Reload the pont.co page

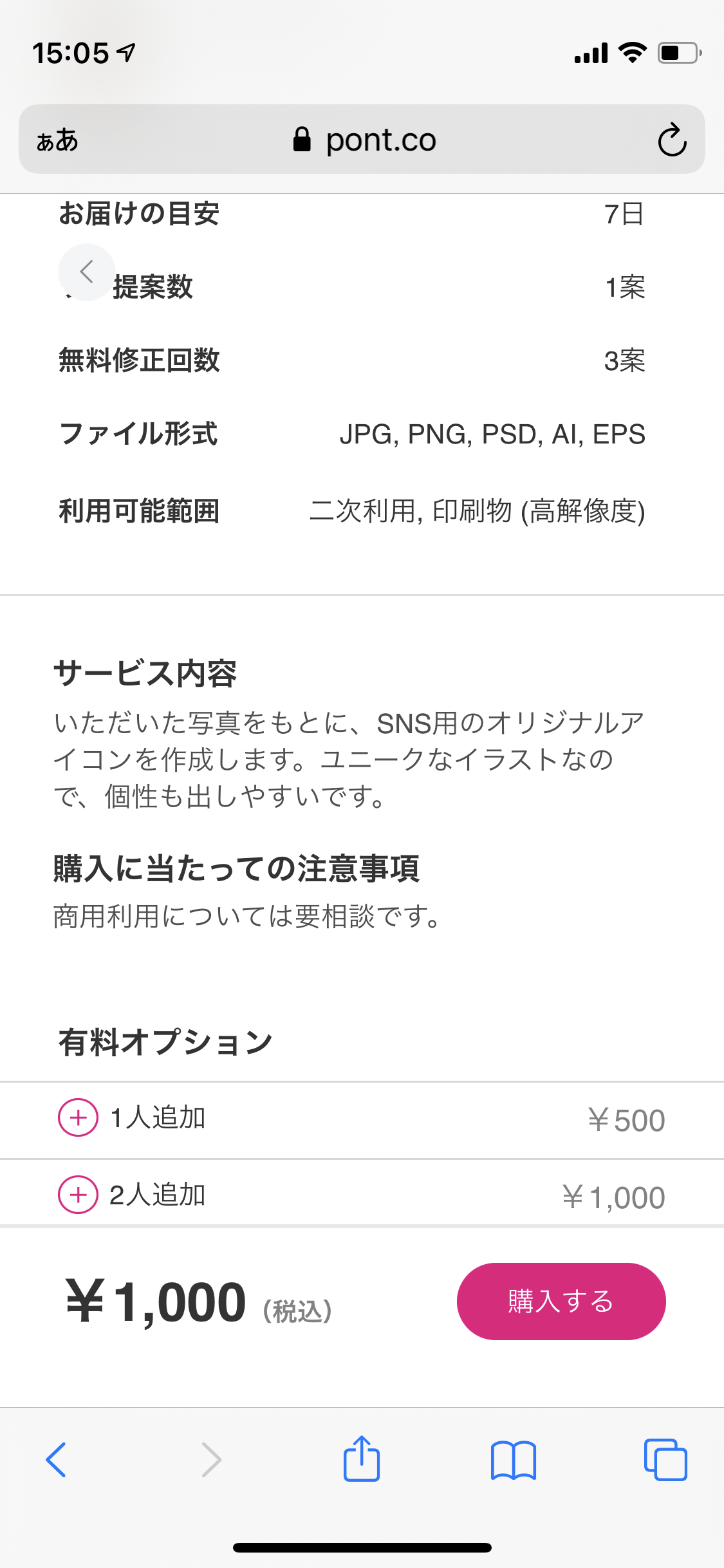point(672,140)
